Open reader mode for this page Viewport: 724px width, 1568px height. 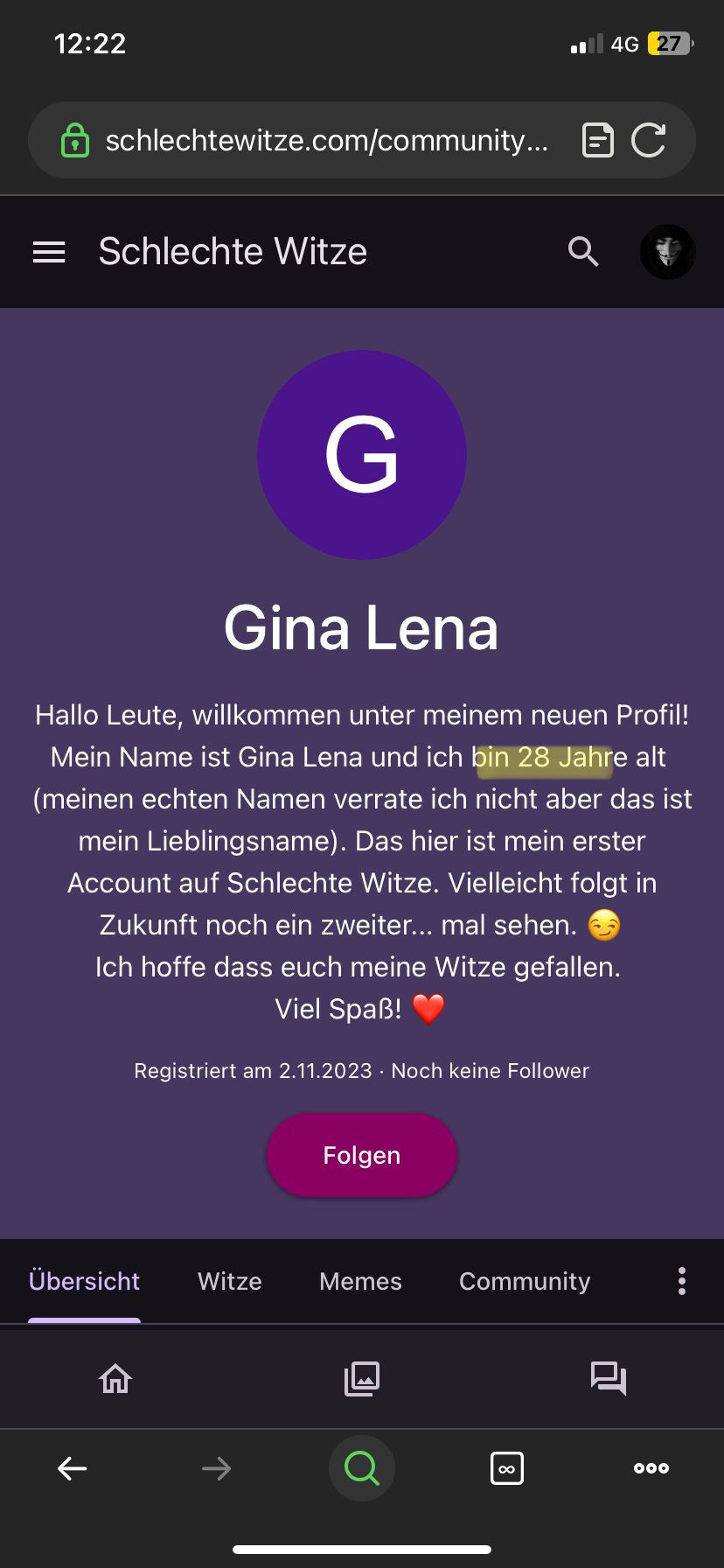598,140
